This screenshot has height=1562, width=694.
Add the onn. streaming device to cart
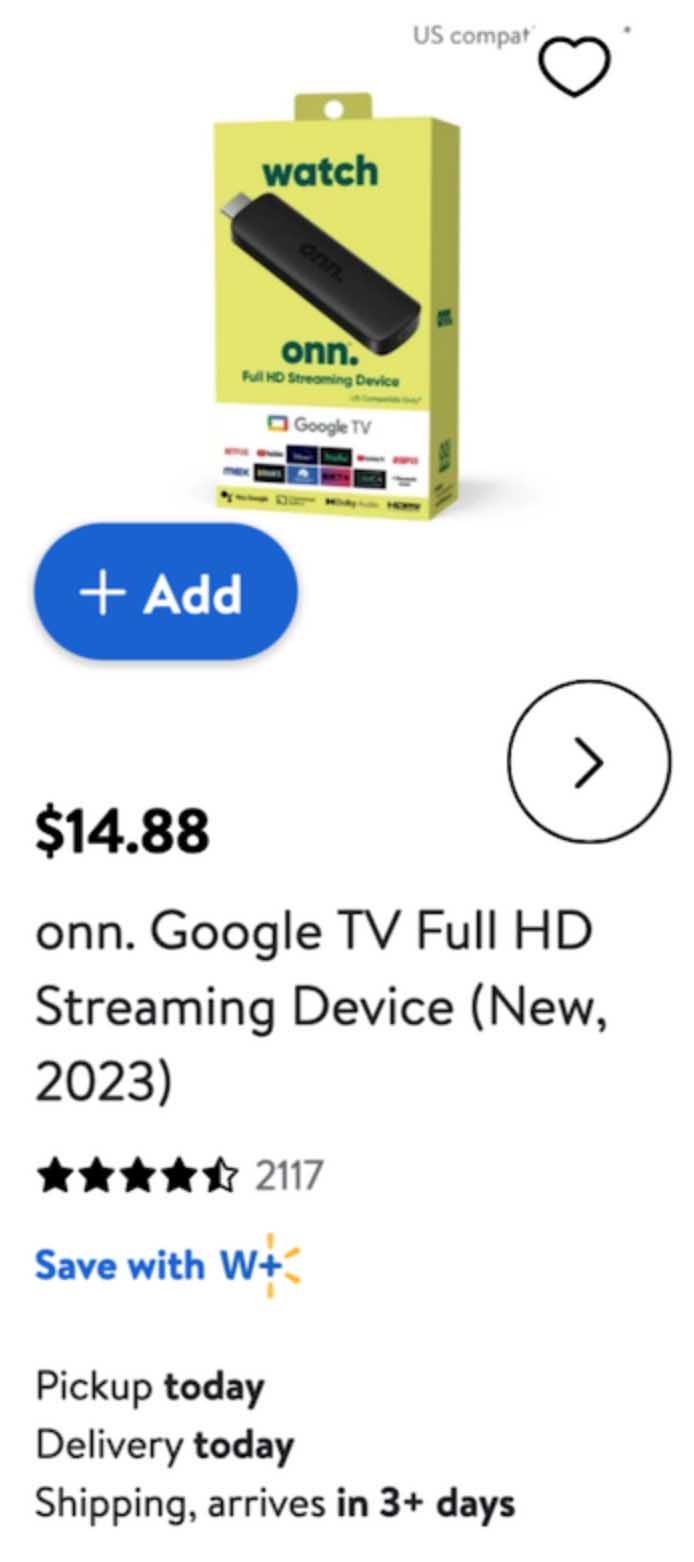[x=166, y=592]
